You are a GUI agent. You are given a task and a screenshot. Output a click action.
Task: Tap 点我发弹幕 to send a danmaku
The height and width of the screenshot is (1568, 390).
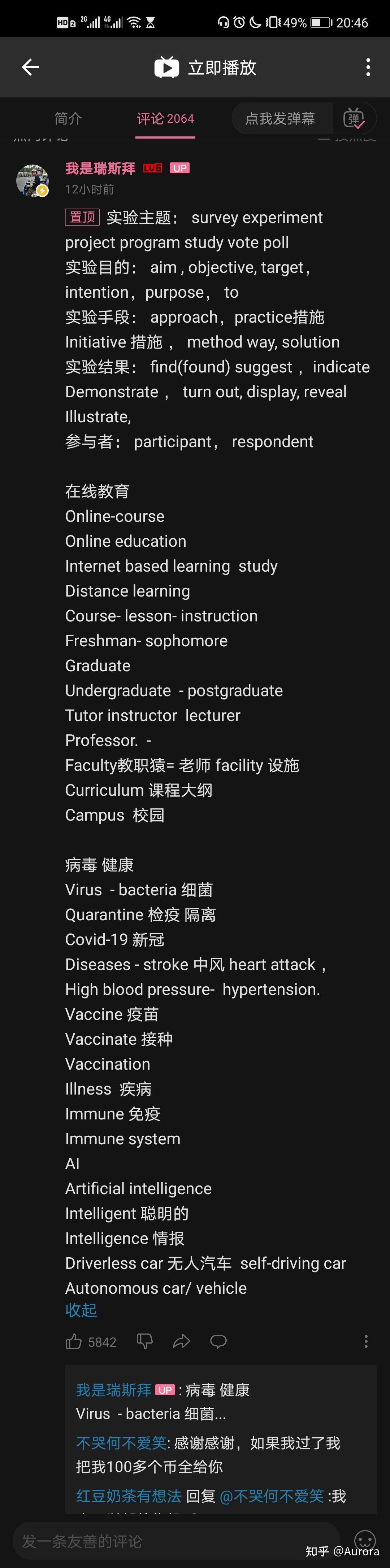[x=280, y=118]
